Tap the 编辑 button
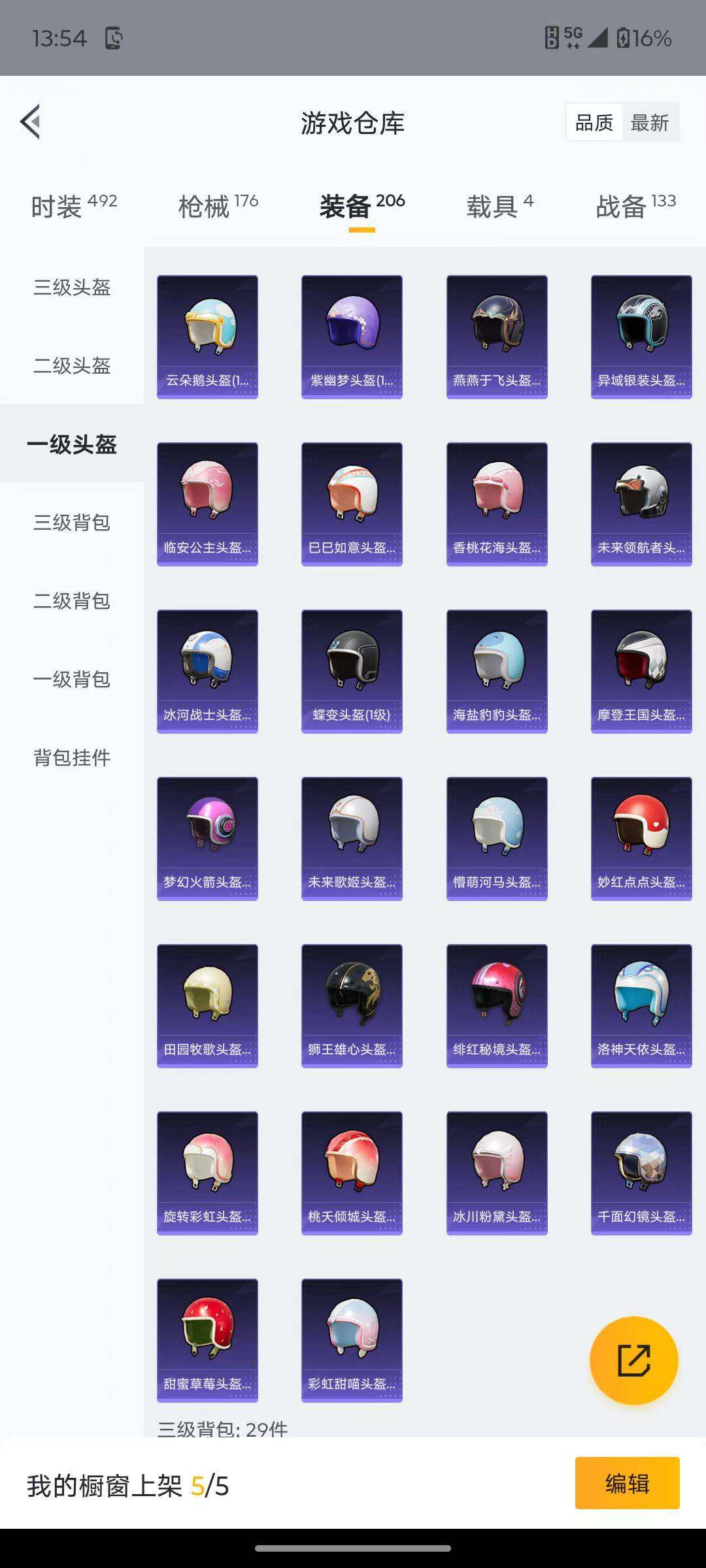 click(627, 1483)
